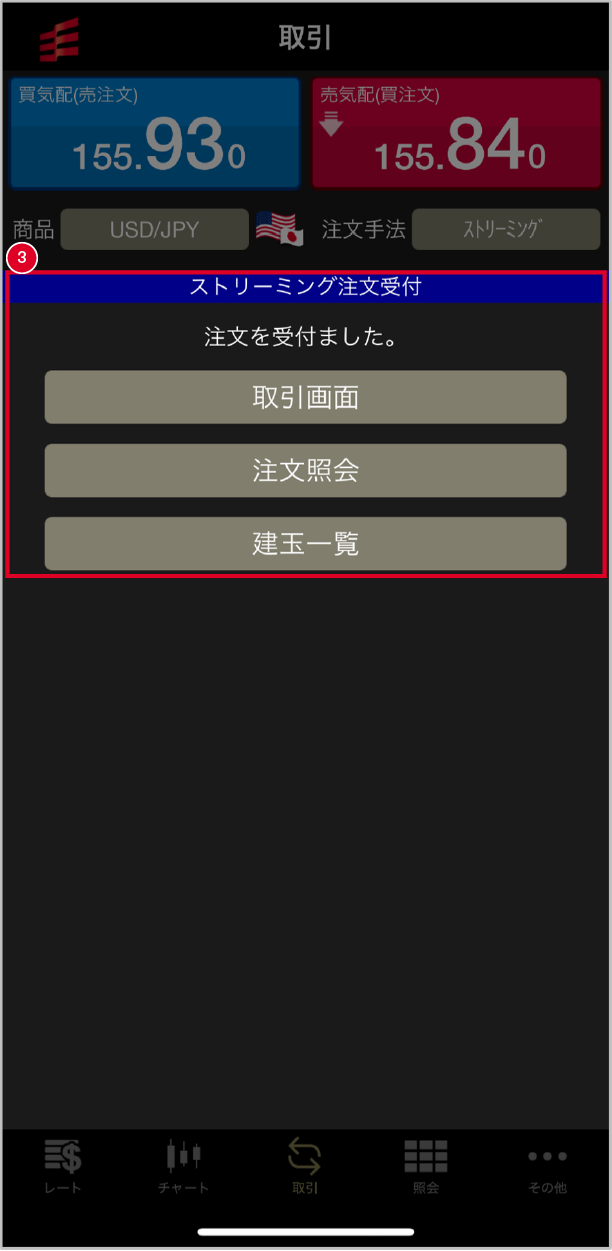The height and width of the screenshot is (1251, 612).
Task: Change the ストリーミング order method
Action: click(x=505, y=229)
